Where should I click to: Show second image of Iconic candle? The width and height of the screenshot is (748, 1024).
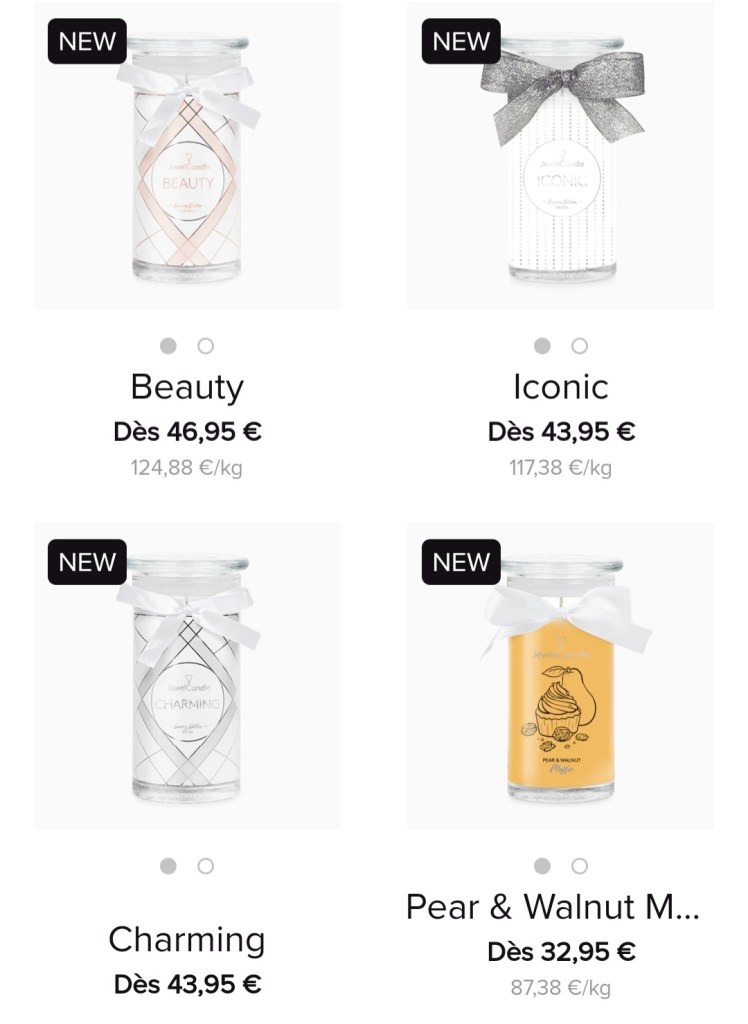[x=579, y=346]
